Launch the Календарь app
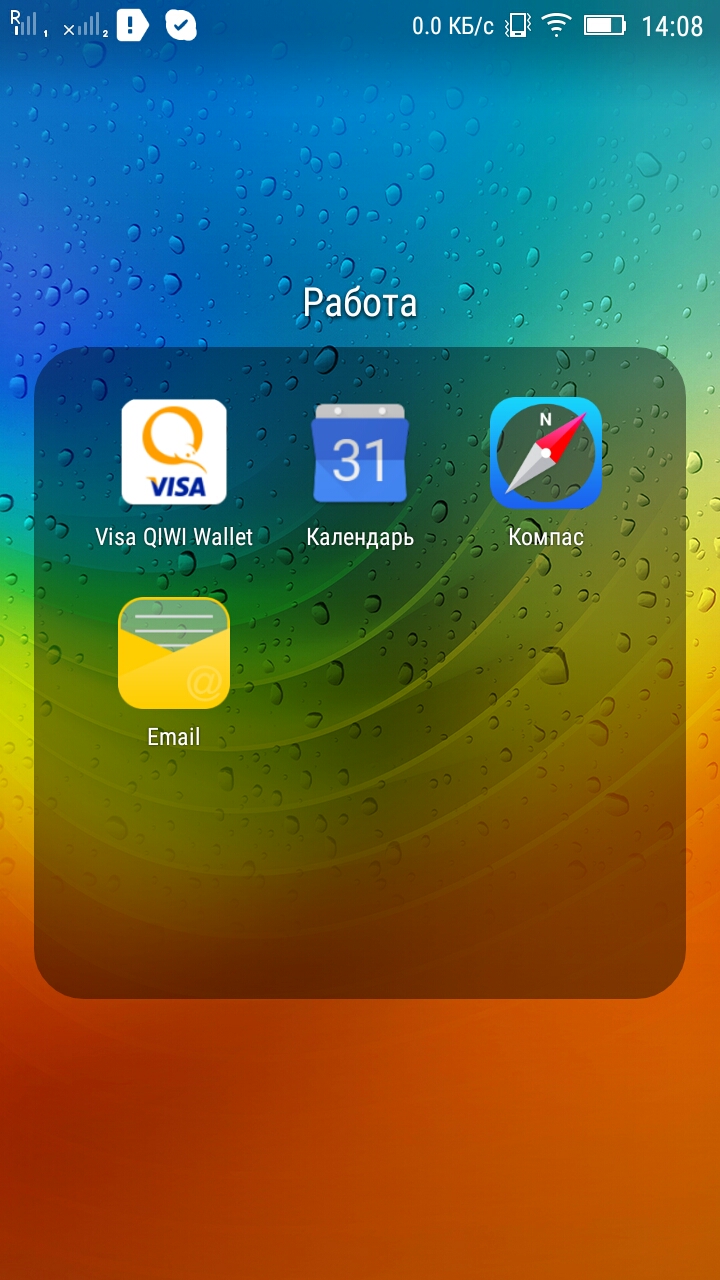Screen dimensions: 720x1280 (x=359, y=452)
